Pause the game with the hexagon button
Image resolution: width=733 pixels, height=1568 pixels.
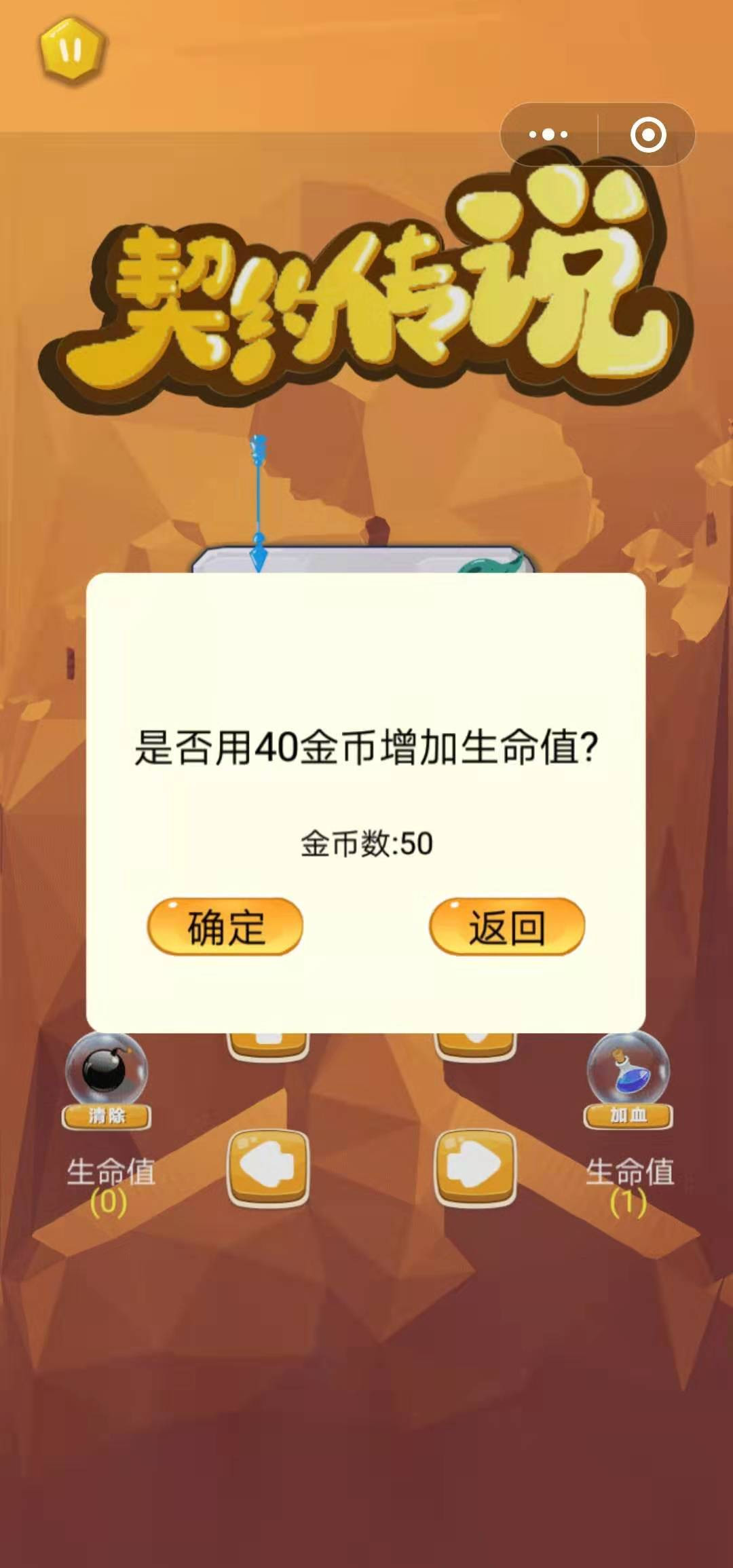point(71,50)
